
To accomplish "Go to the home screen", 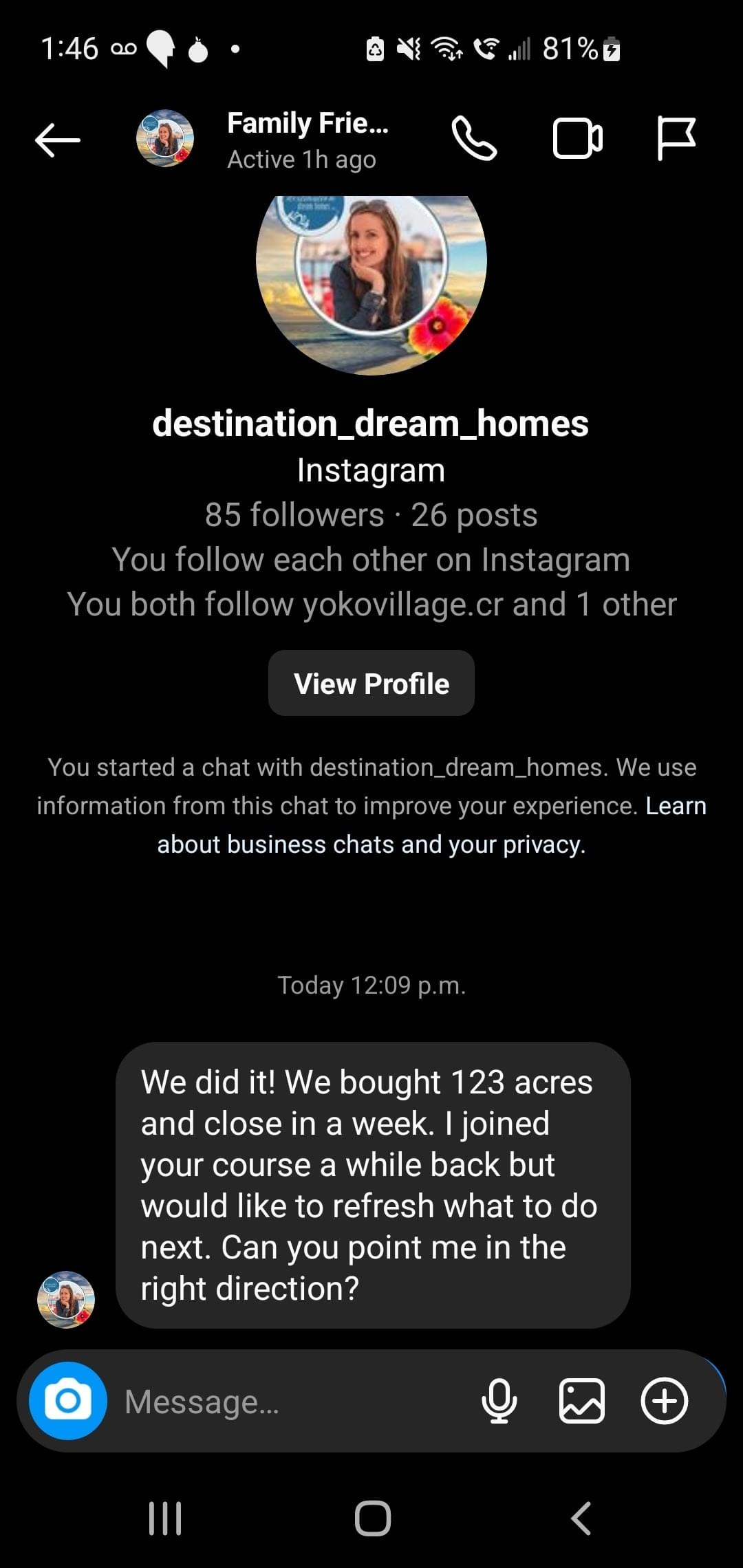I will 372,1518.
